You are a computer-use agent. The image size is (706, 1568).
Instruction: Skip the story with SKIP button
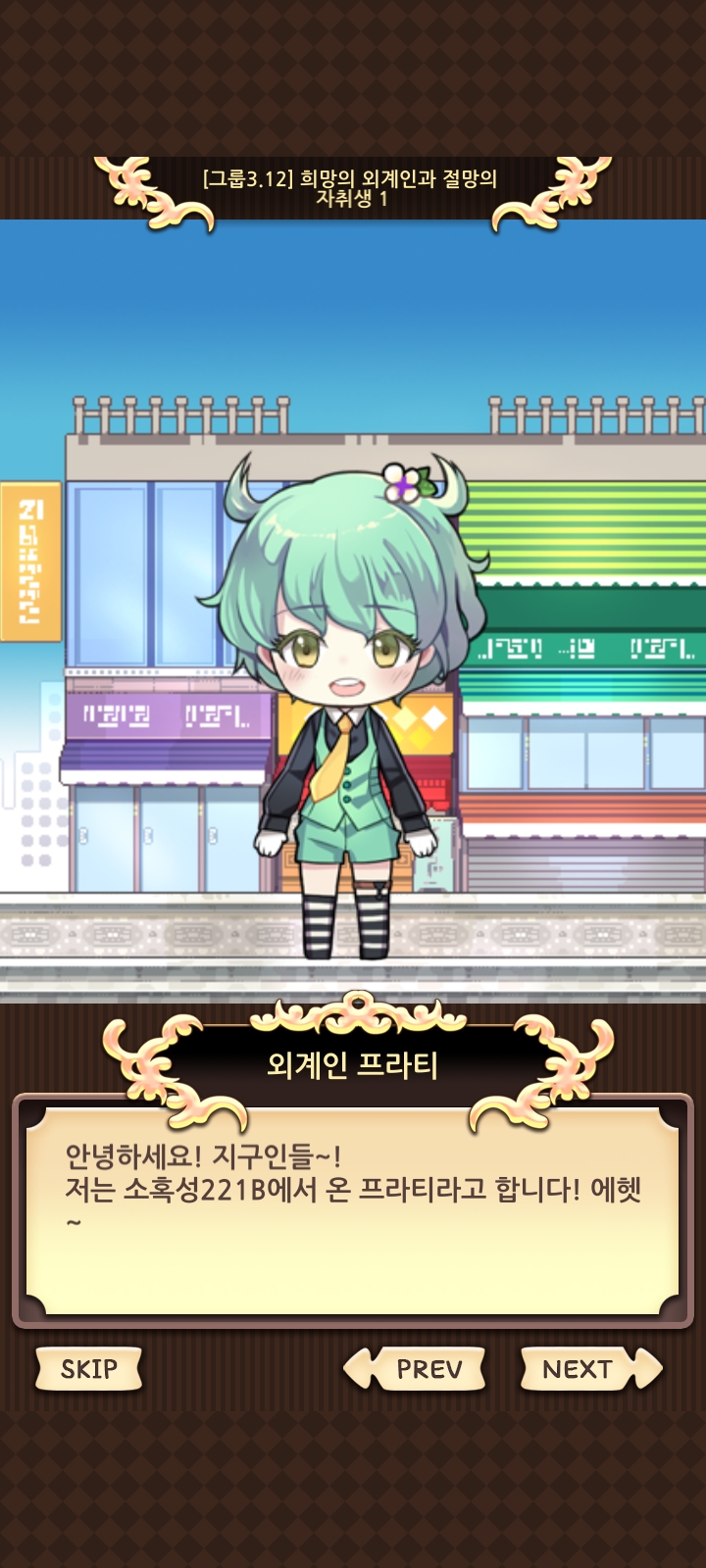[x=88, y=1369]
